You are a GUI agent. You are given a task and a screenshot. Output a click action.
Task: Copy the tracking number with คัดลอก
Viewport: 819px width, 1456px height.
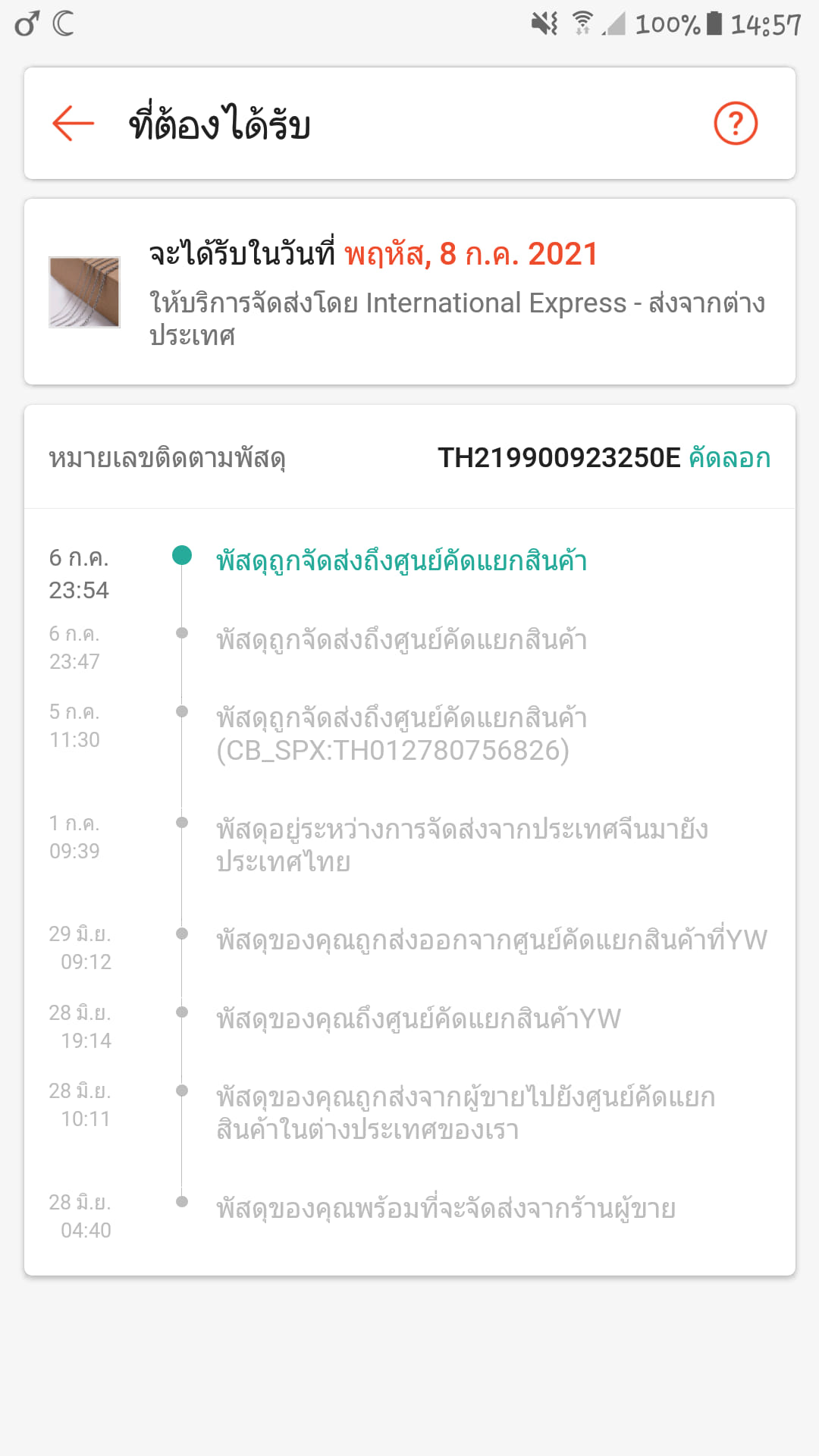coord(730,458)
